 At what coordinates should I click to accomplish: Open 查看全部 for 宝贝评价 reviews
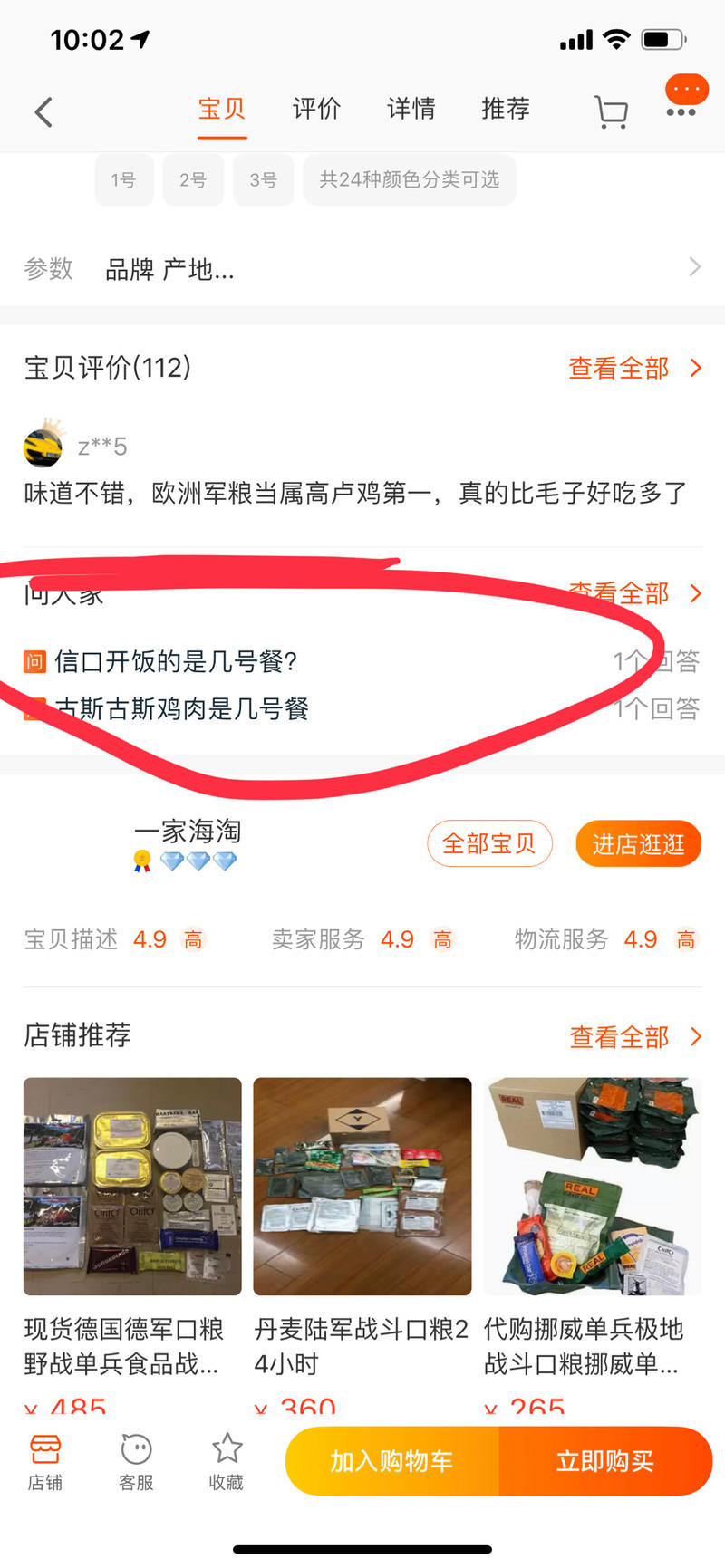click(x=626, y=368)
